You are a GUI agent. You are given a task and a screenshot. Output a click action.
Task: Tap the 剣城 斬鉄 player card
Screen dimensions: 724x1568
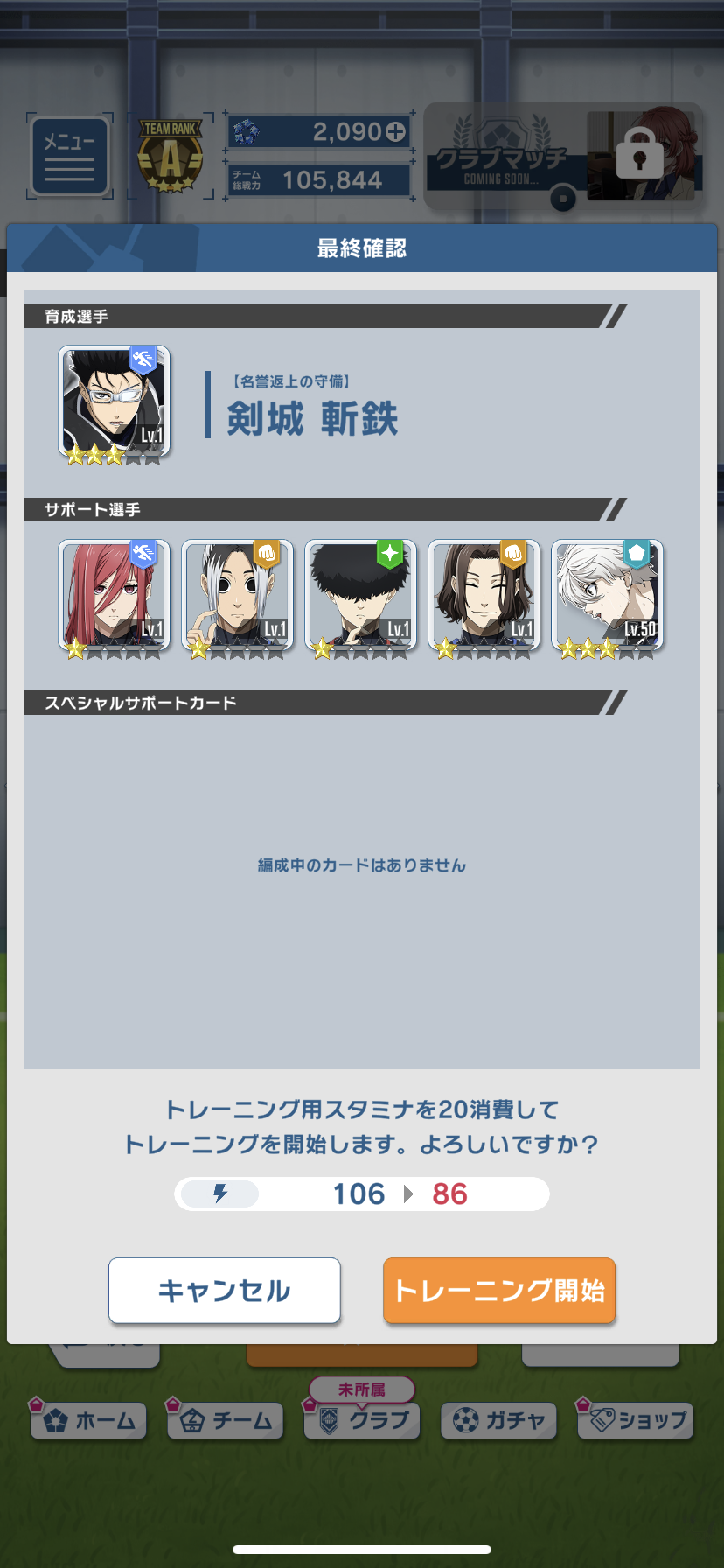point(114,403)
